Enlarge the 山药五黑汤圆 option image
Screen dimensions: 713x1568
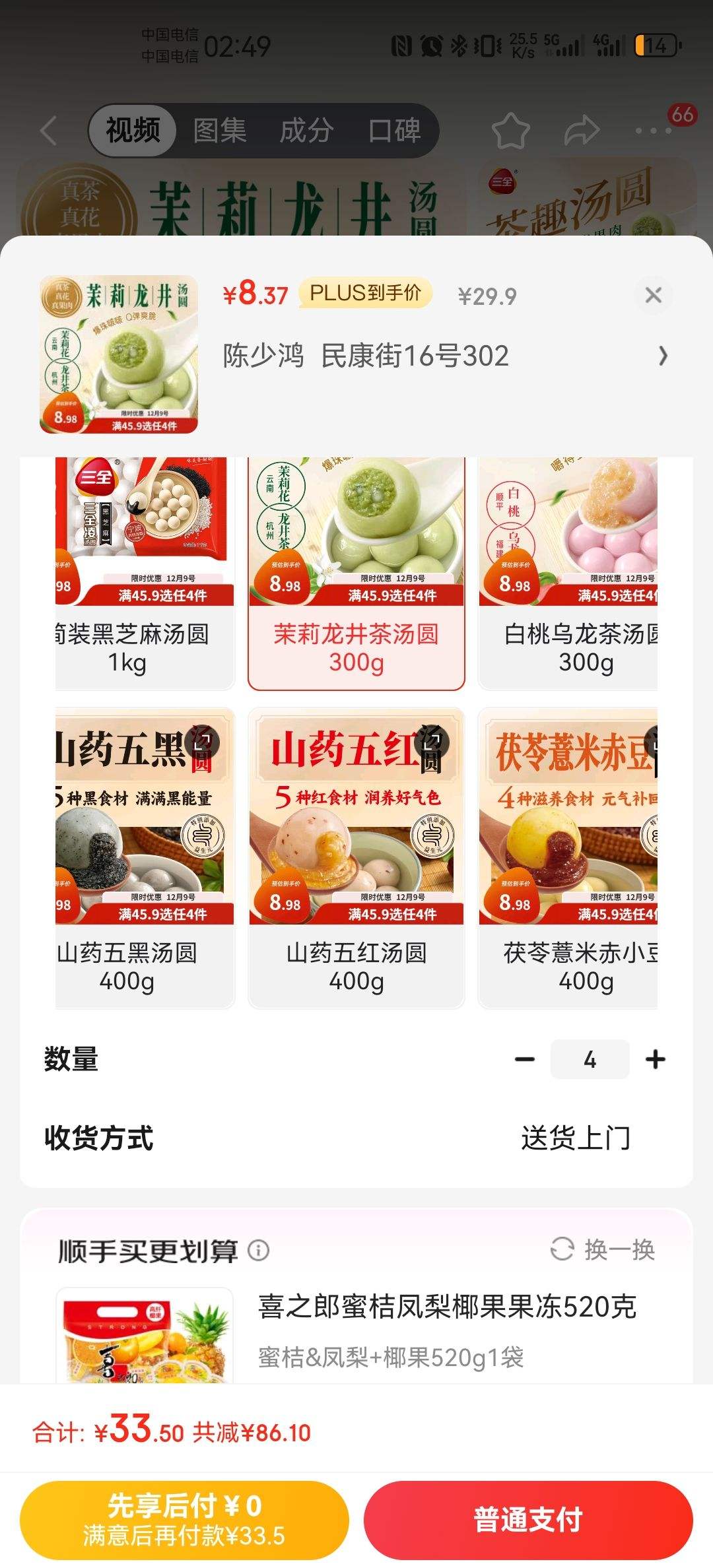pyautogui.click(x=202, y=742)
